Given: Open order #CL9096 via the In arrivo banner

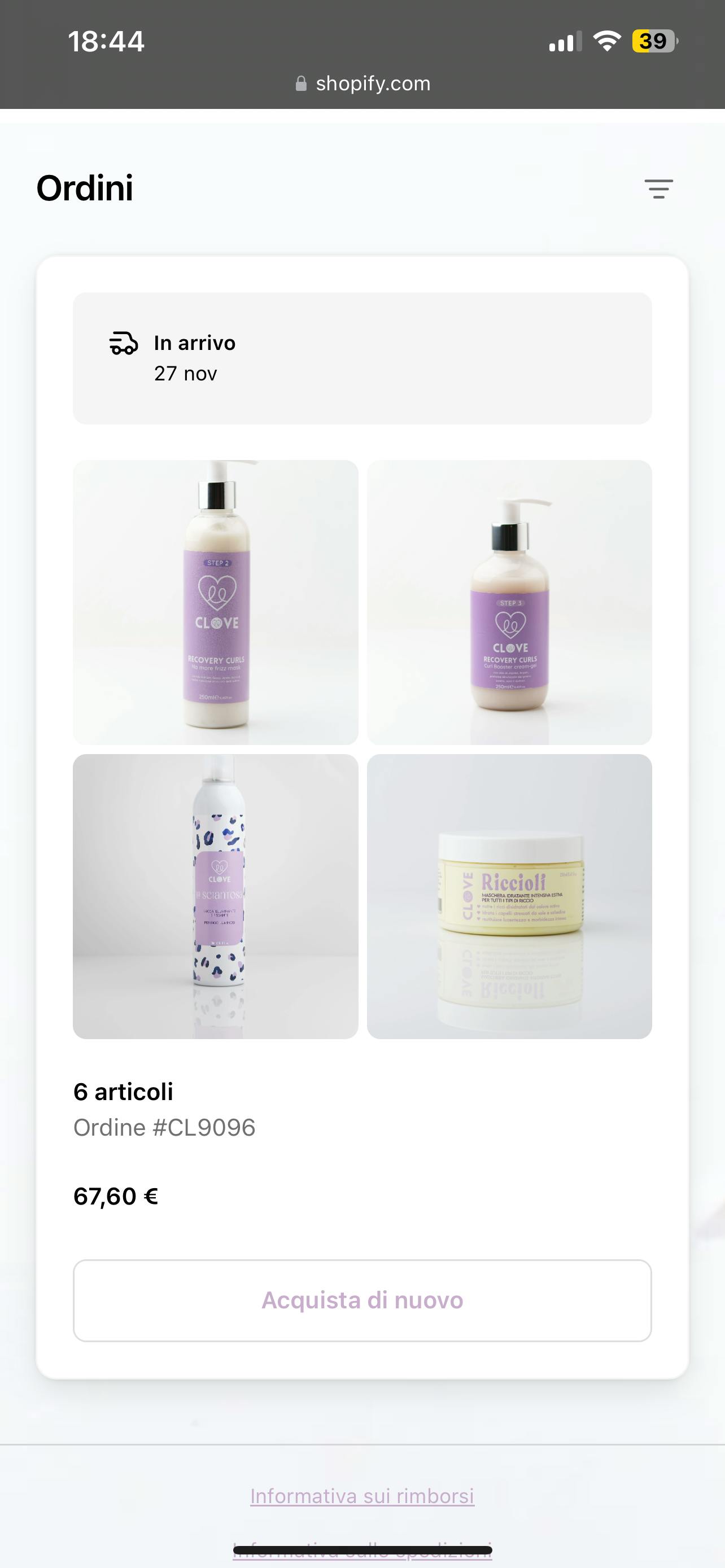Looking at the screenshot, I should click(x=362, y=358).
